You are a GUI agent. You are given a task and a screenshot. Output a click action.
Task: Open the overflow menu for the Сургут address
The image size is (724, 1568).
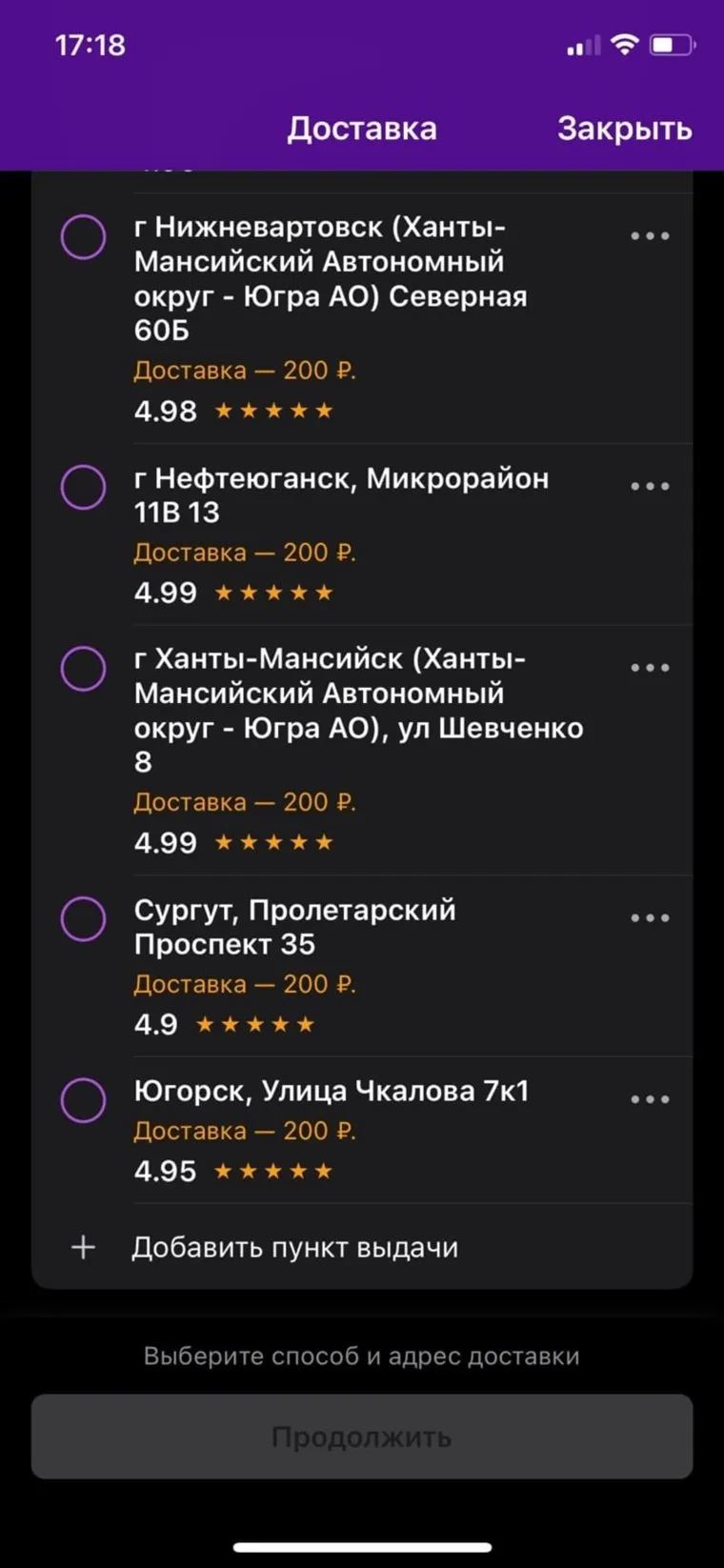(x=650, y=918)
